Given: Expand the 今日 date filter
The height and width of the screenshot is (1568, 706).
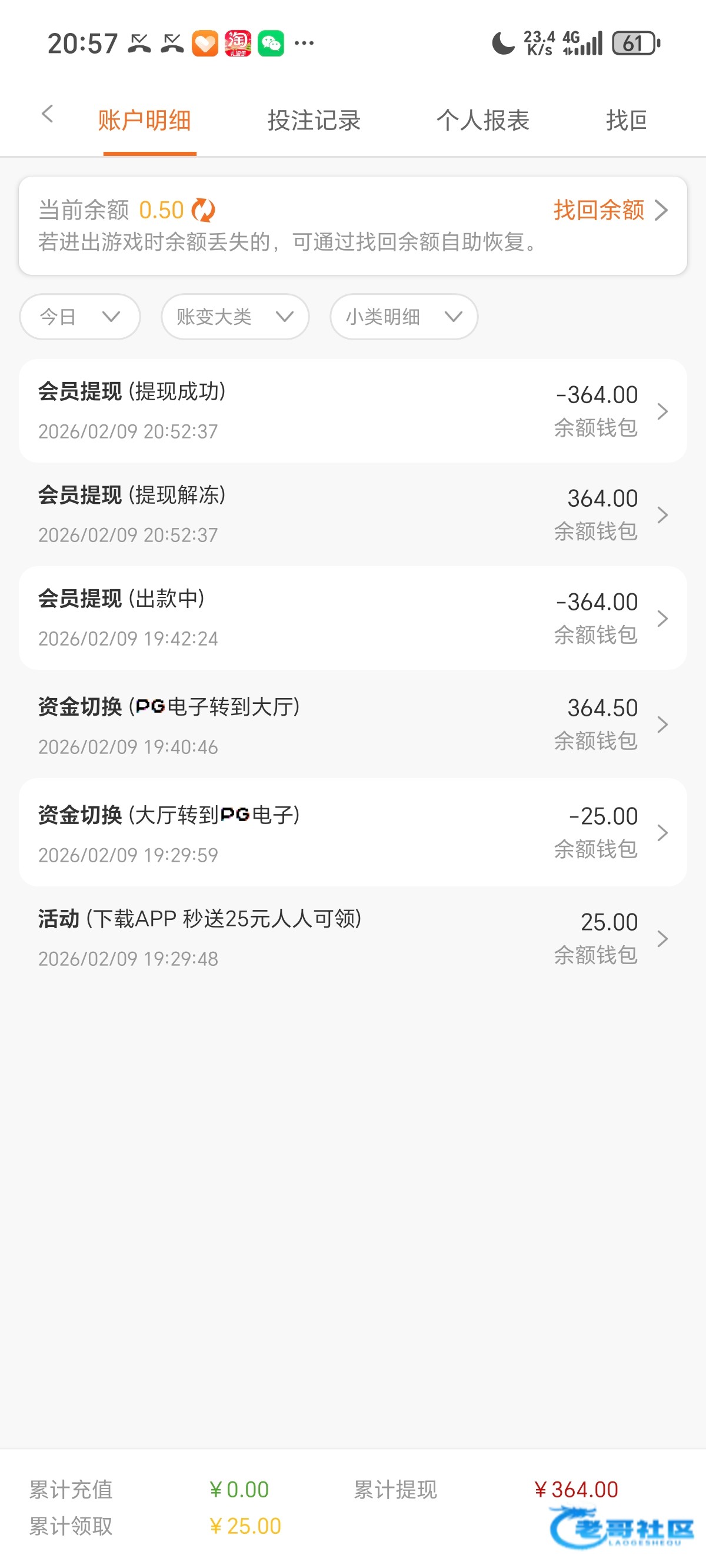Looking at the screenshot, I should pyautogui.click(x=80, y=317).
